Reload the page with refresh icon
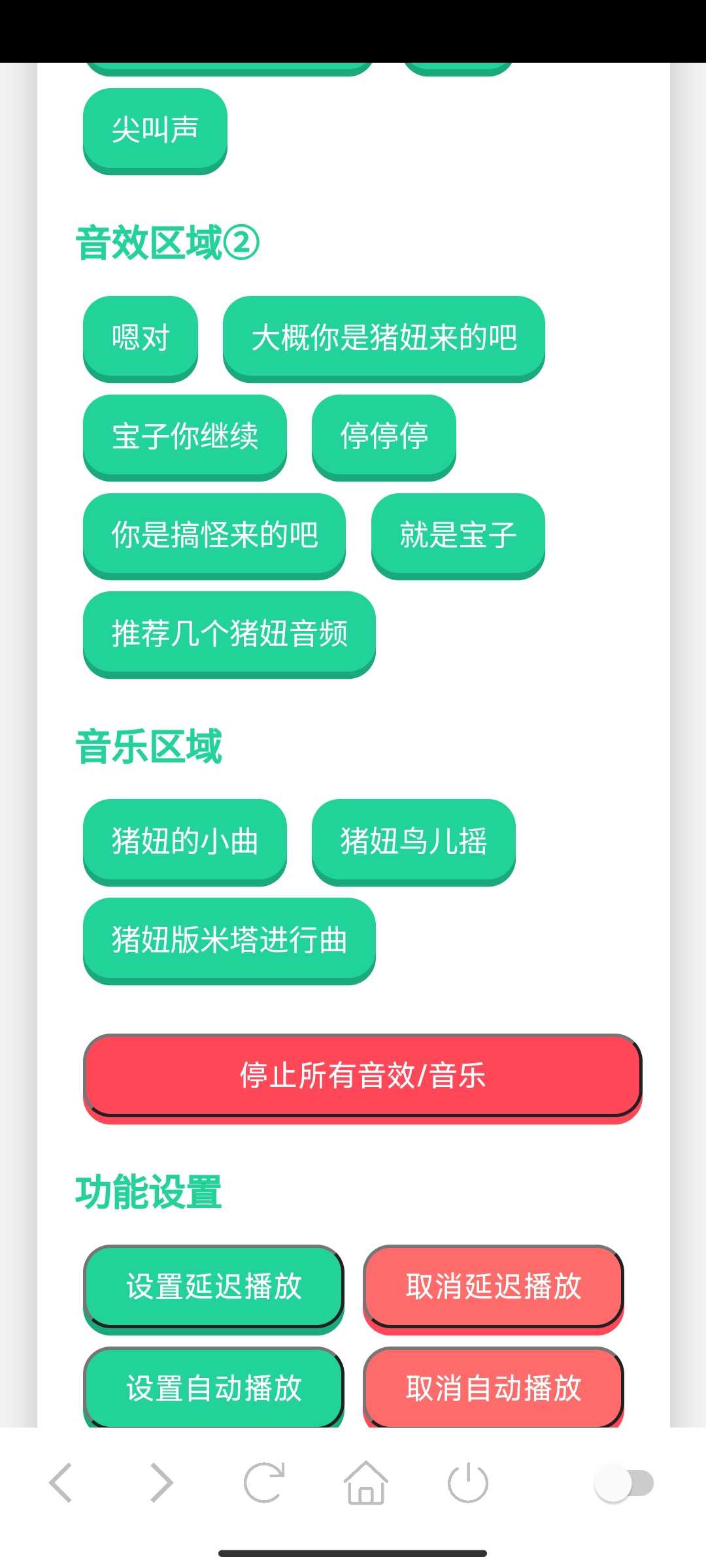The width and height of the screenshot is (706, 1568). click(264, 1483)
